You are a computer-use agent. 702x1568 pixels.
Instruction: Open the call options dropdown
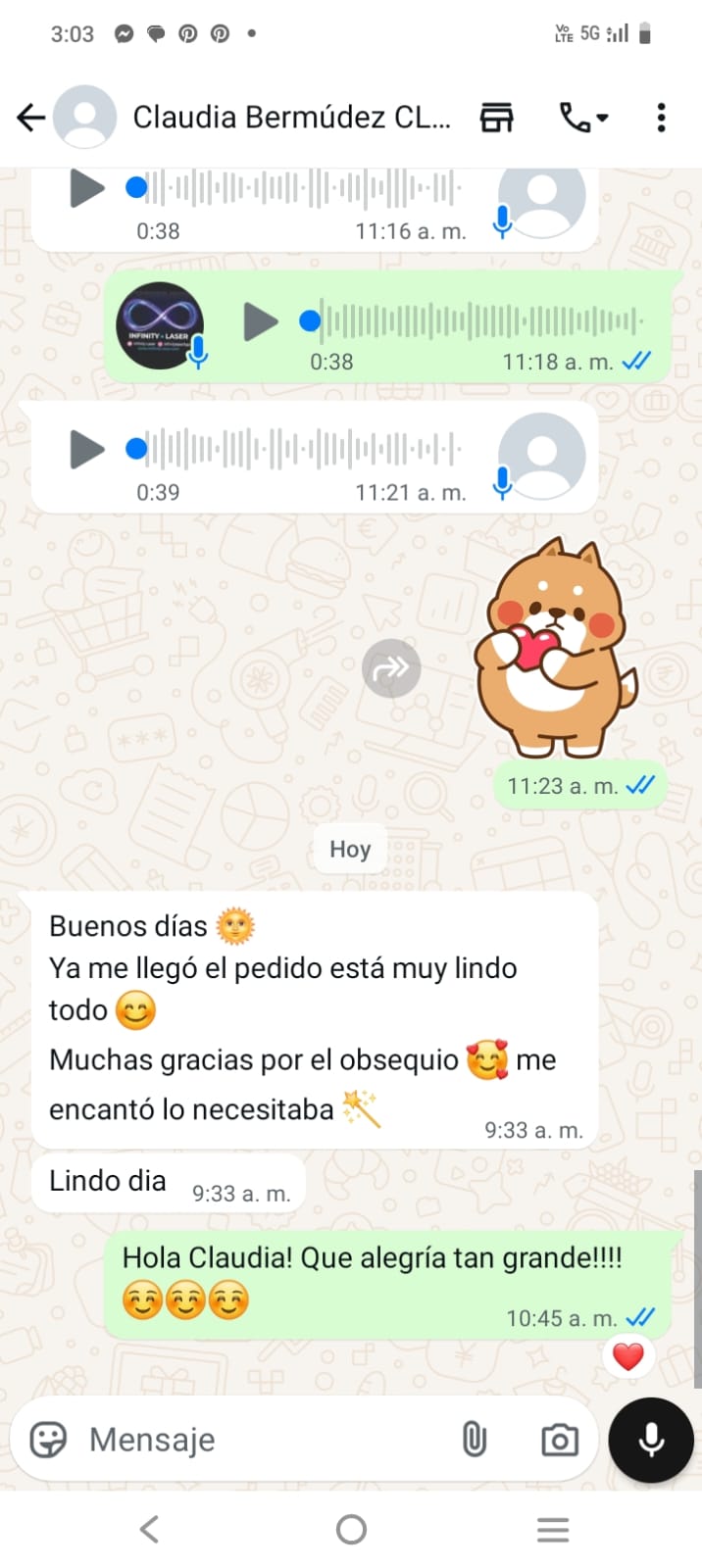(x=584, y=118)
